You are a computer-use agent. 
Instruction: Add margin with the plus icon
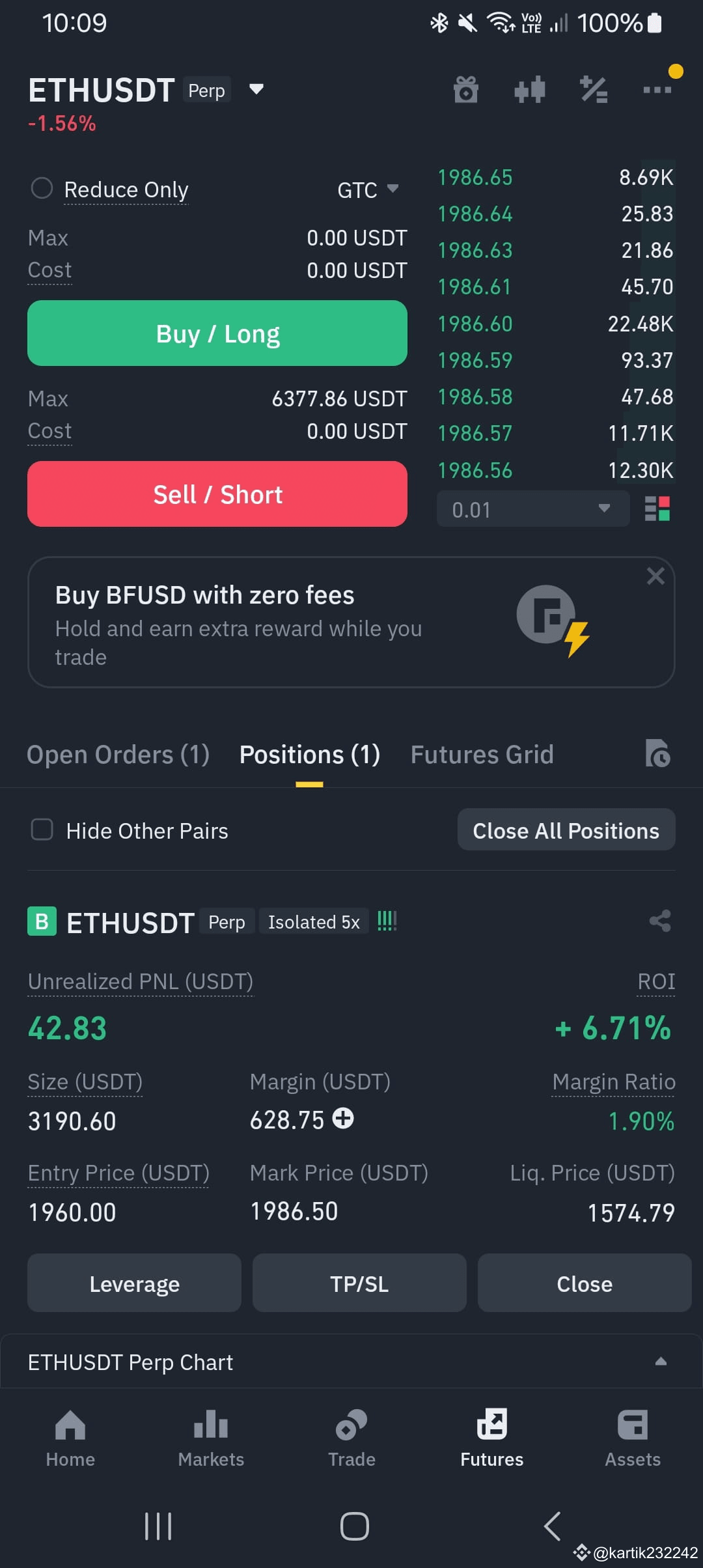343,1119
